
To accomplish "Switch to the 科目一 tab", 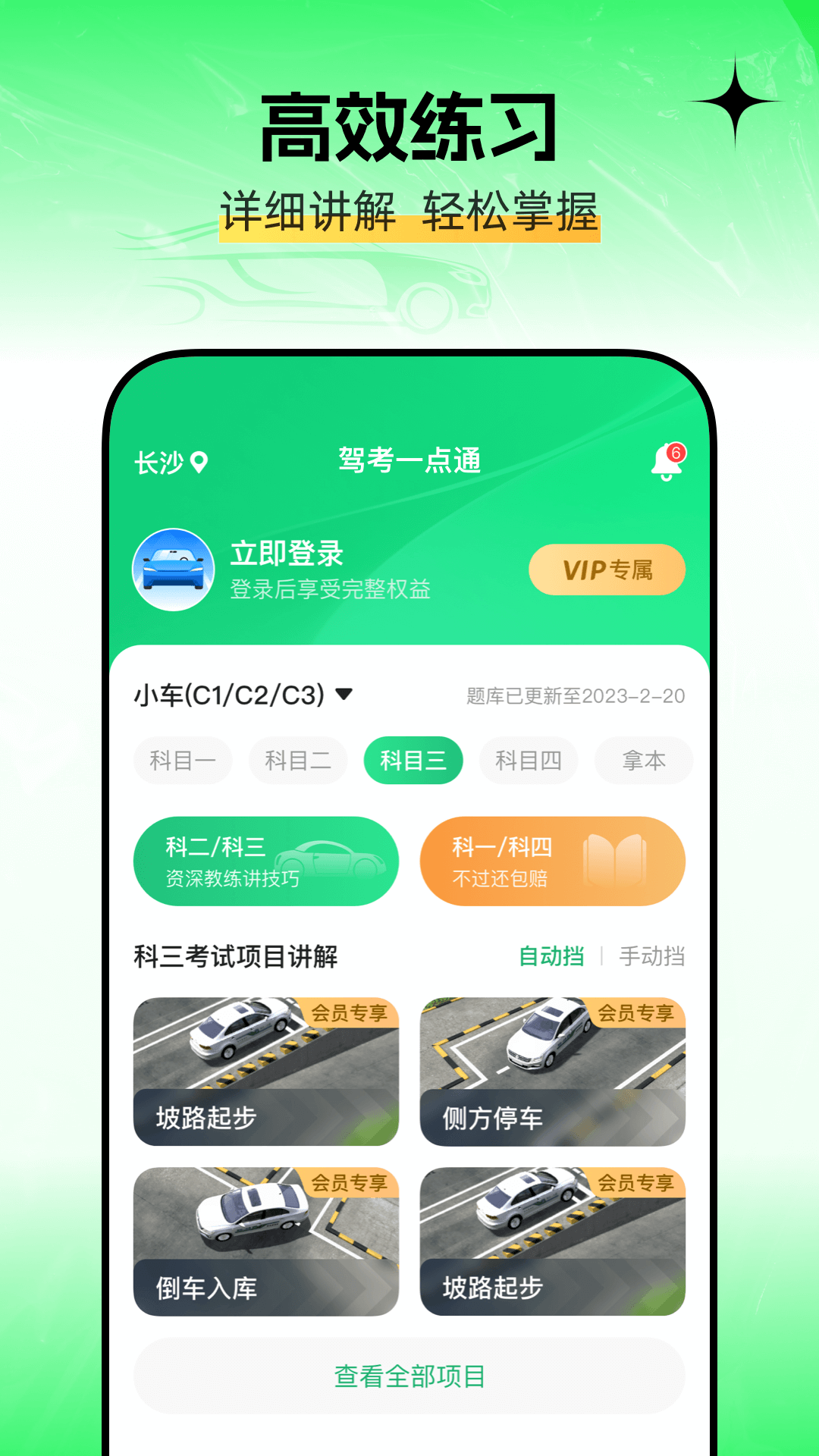I will [x=183, y=760].
